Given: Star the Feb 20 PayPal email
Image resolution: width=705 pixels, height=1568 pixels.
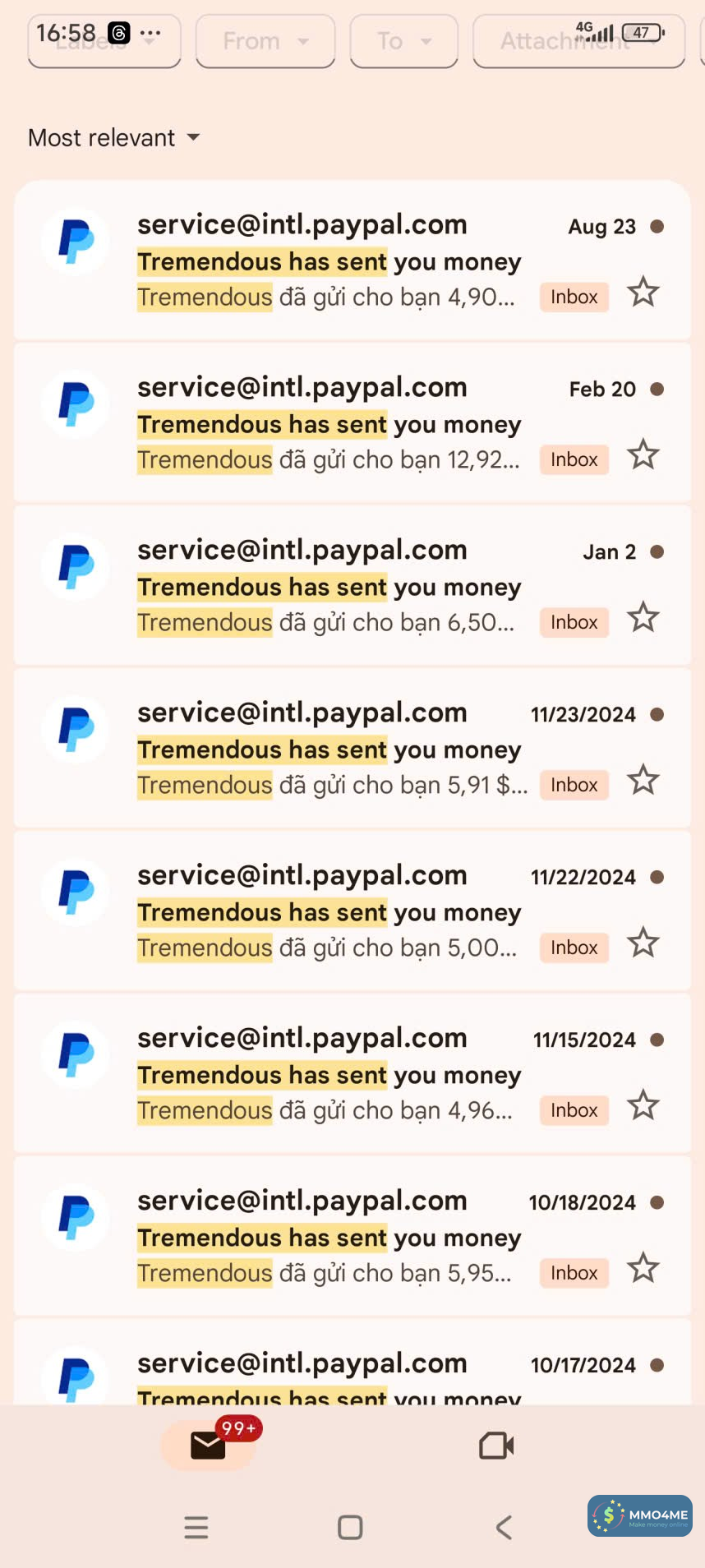Looking at the screenshot, I should (x=643, y=455).
